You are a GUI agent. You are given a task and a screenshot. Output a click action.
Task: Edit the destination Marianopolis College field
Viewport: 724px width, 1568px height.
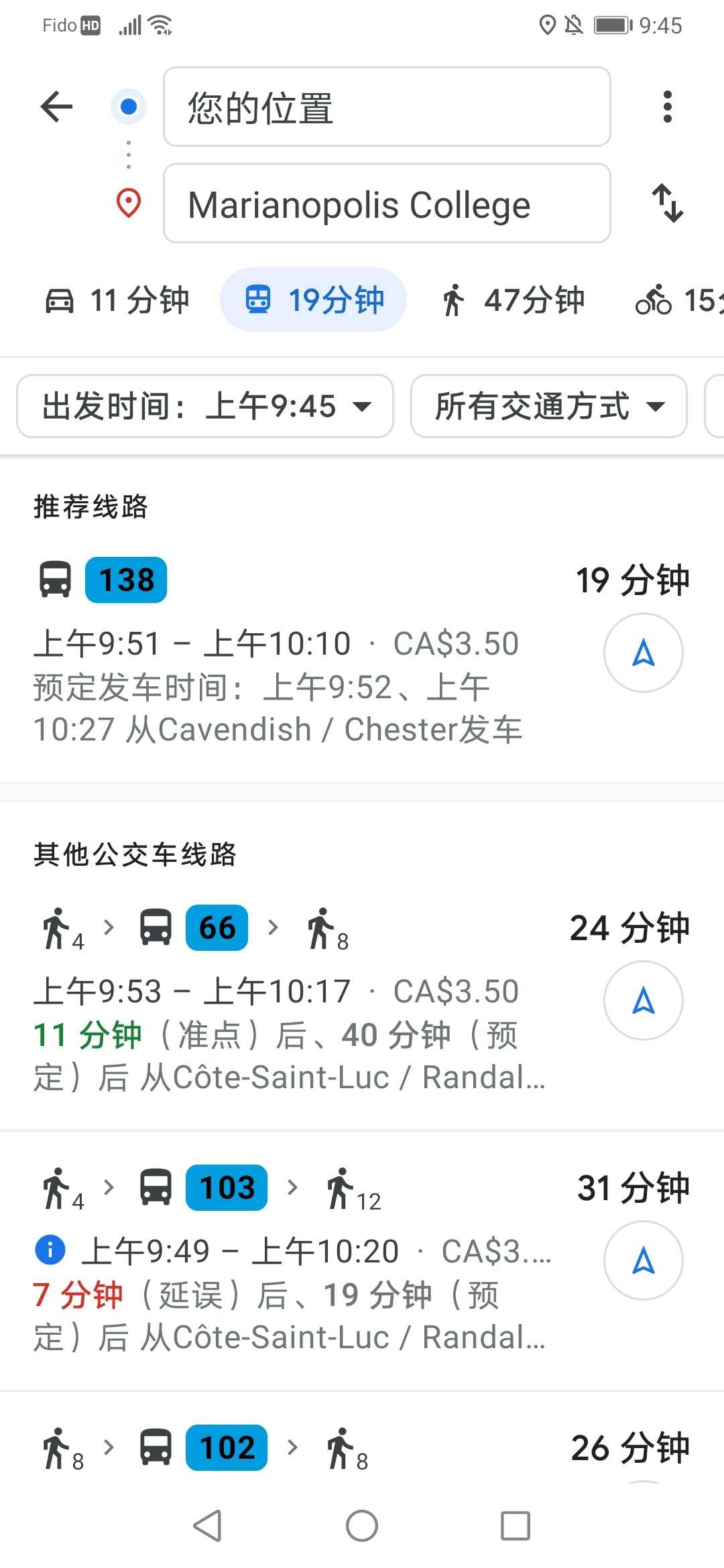coord(387,203)
